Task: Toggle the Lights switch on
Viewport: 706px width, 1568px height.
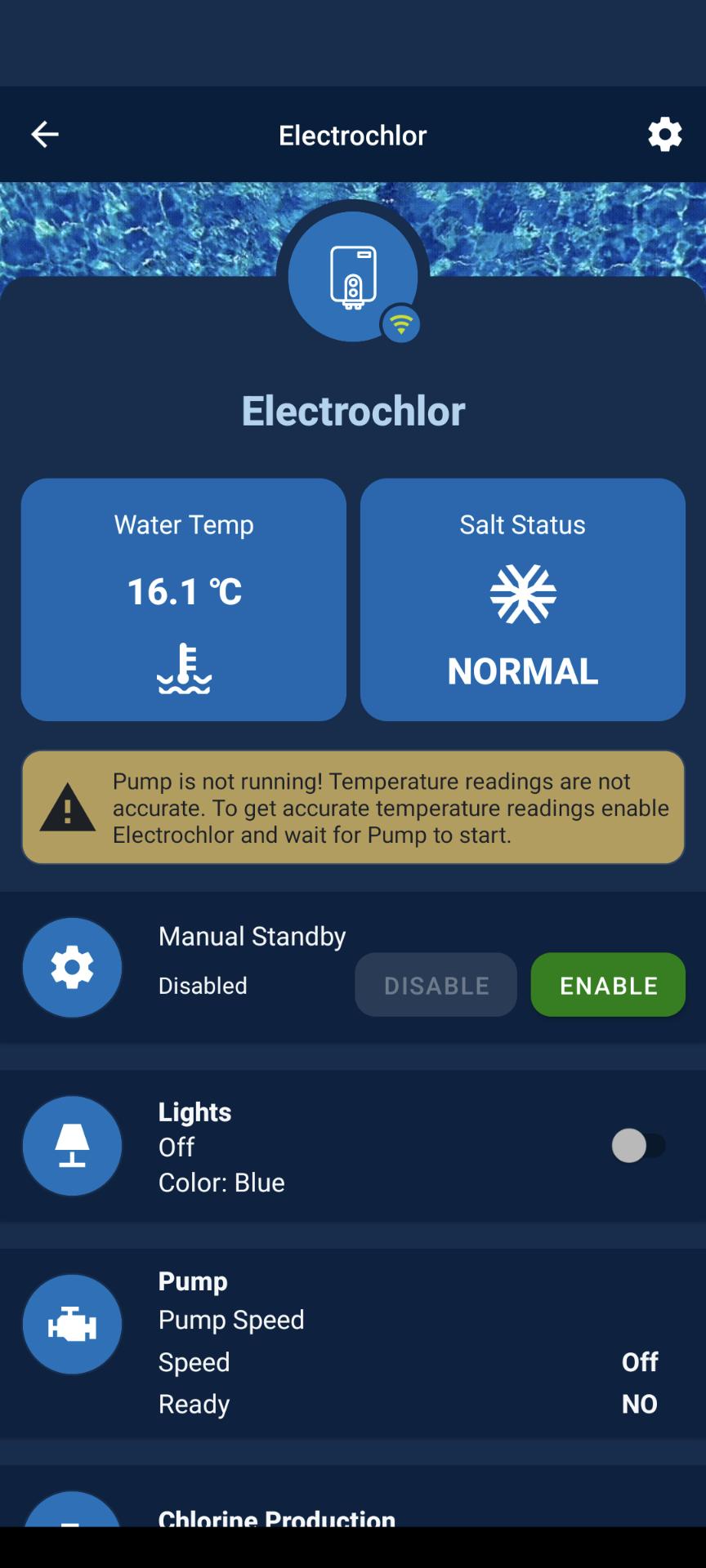Action: 639,1146
